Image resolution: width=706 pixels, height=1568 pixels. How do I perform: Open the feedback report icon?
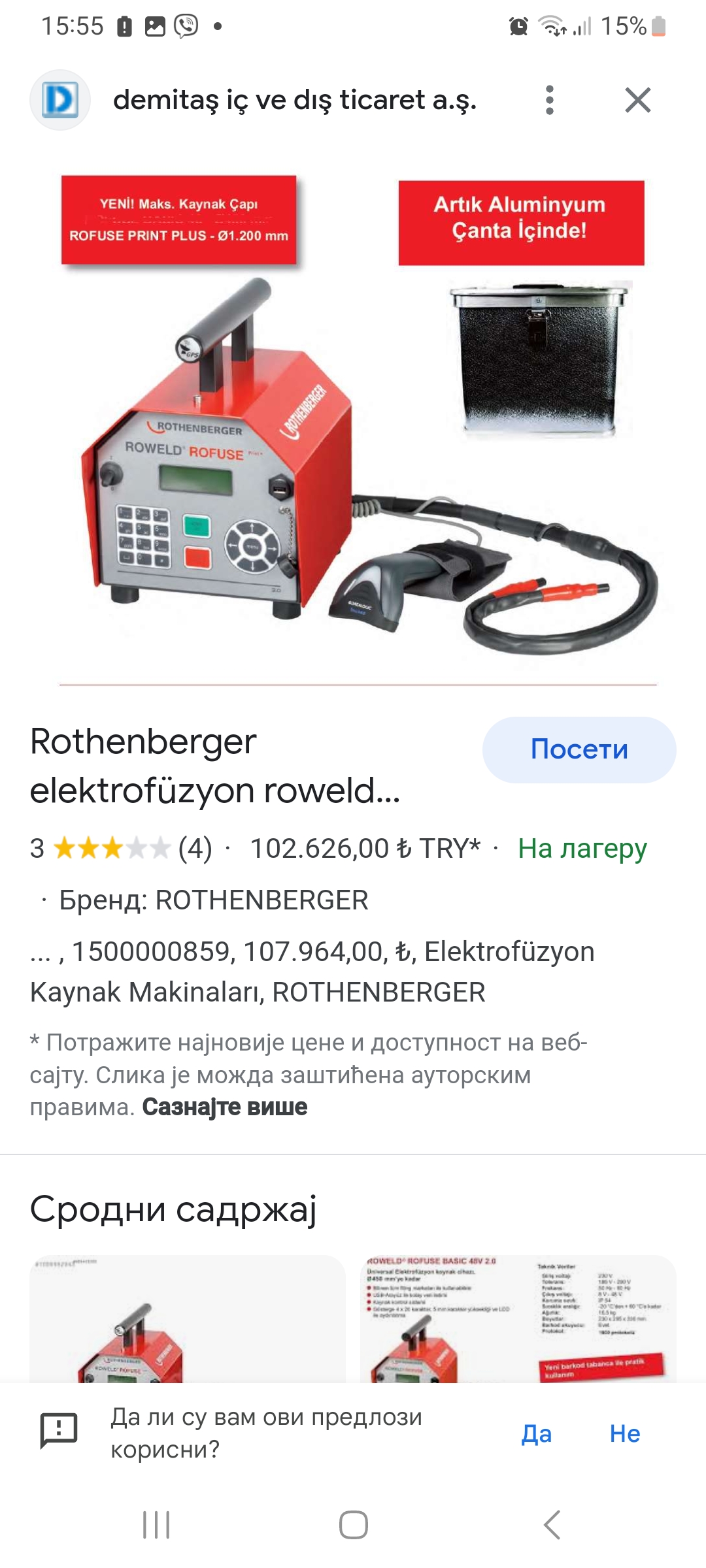click(x=59, y=1430)
